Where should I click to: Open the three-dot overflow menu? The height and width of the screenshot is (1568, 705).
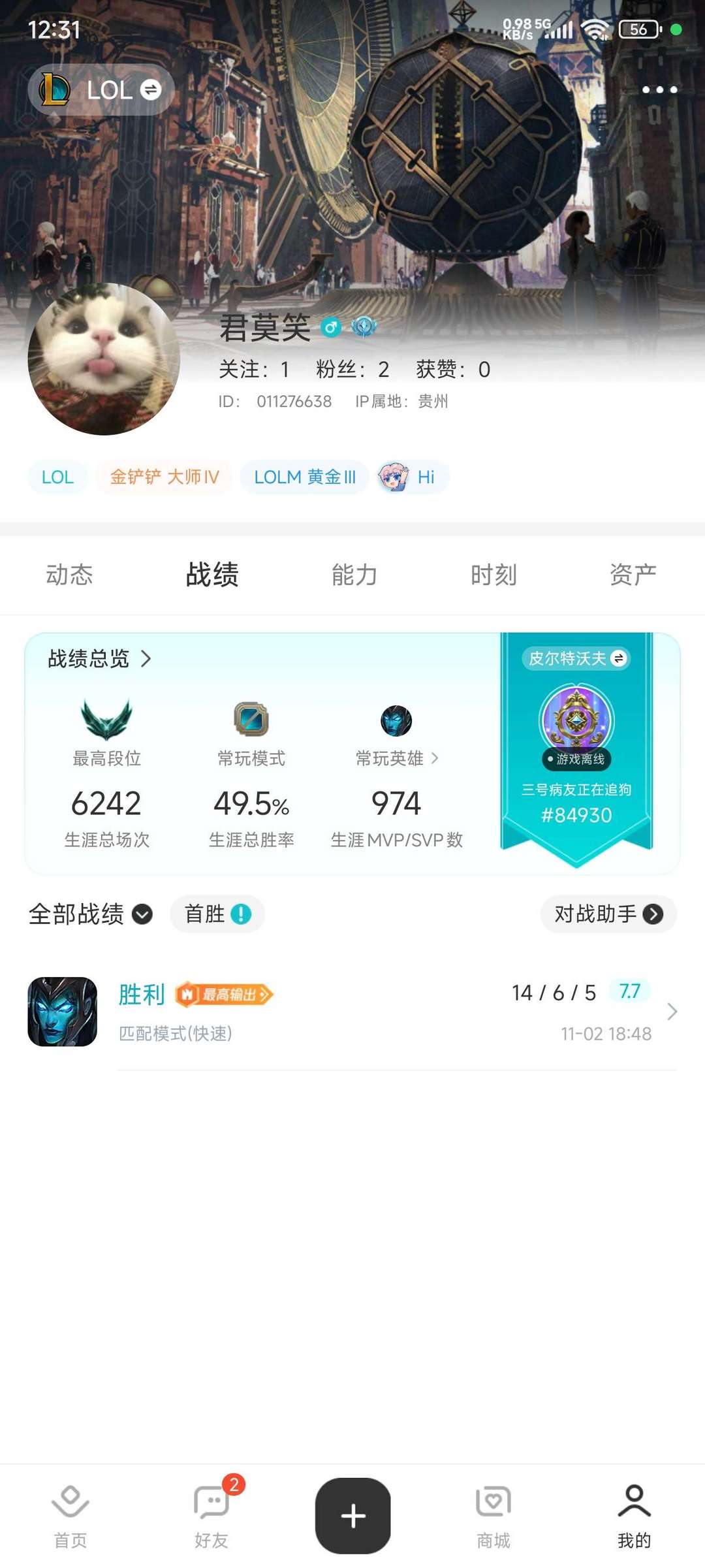pos(659,90)
